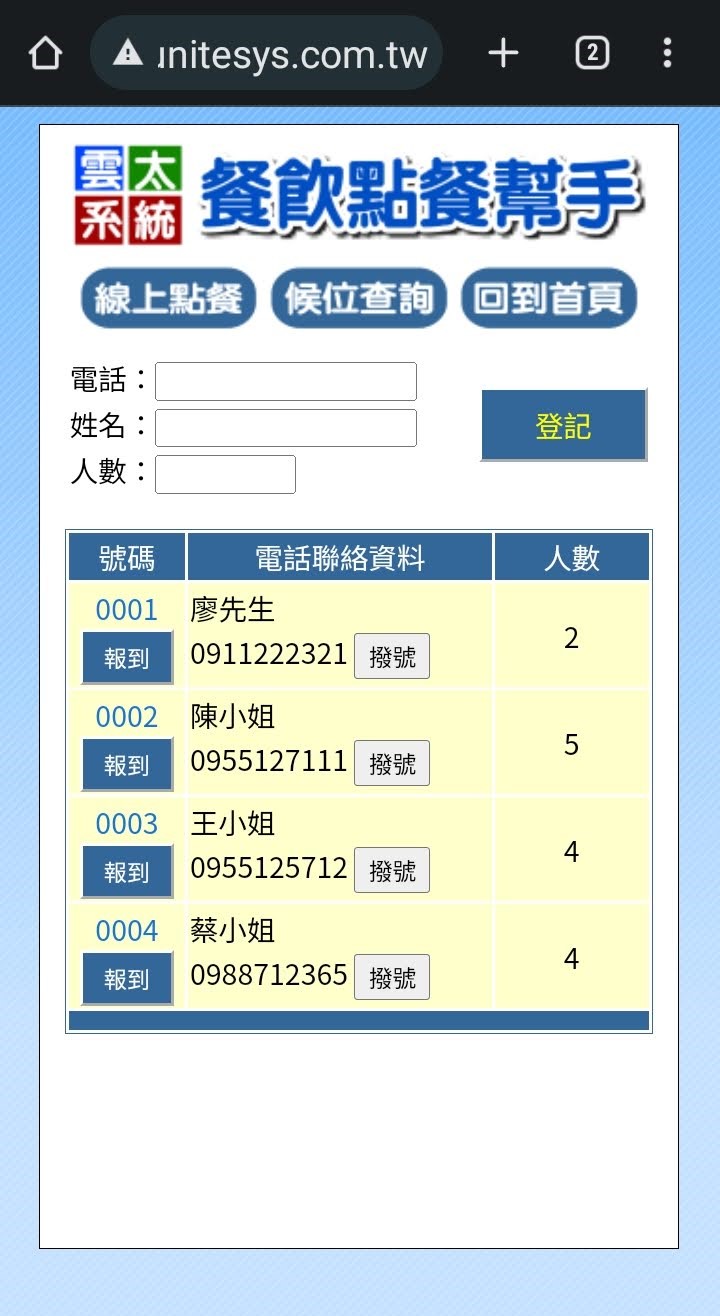
Task: Call 蔡小姐 using 撥號
Action: pyautogui.click(x=392, y=977)
